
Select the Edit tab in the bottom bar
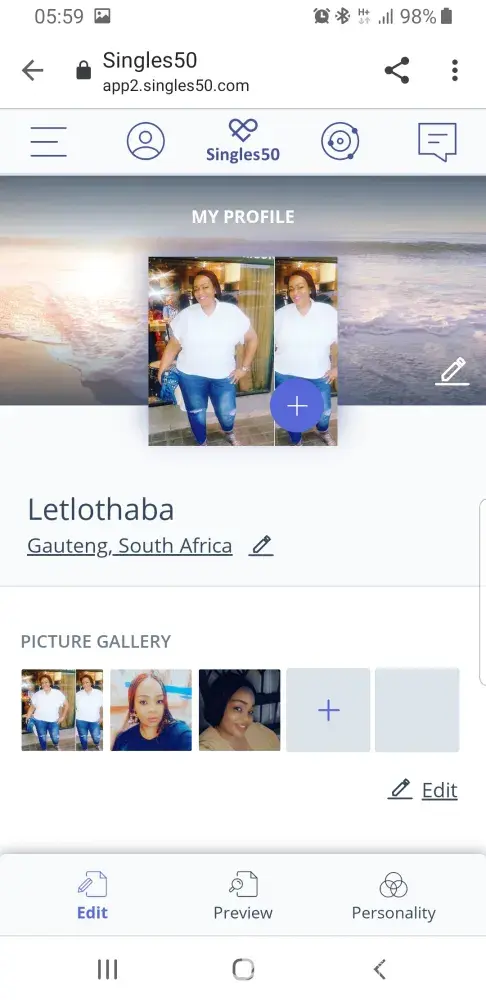tap(92, 897)
